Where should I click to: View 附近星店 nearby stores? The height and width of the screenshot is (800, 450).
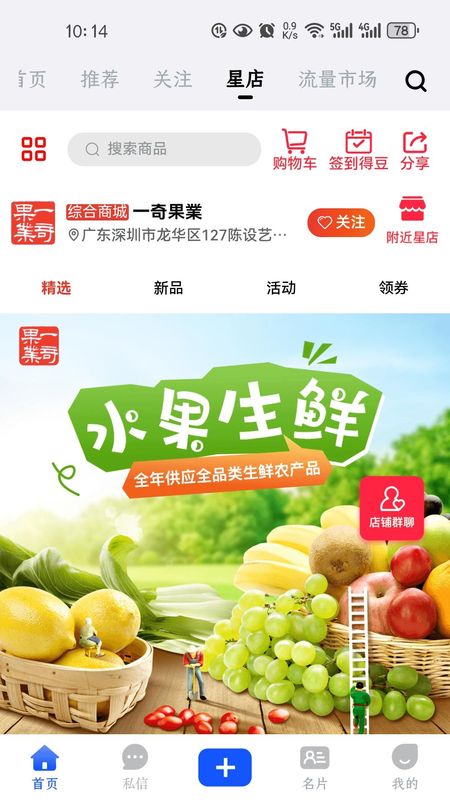[412, 220]
